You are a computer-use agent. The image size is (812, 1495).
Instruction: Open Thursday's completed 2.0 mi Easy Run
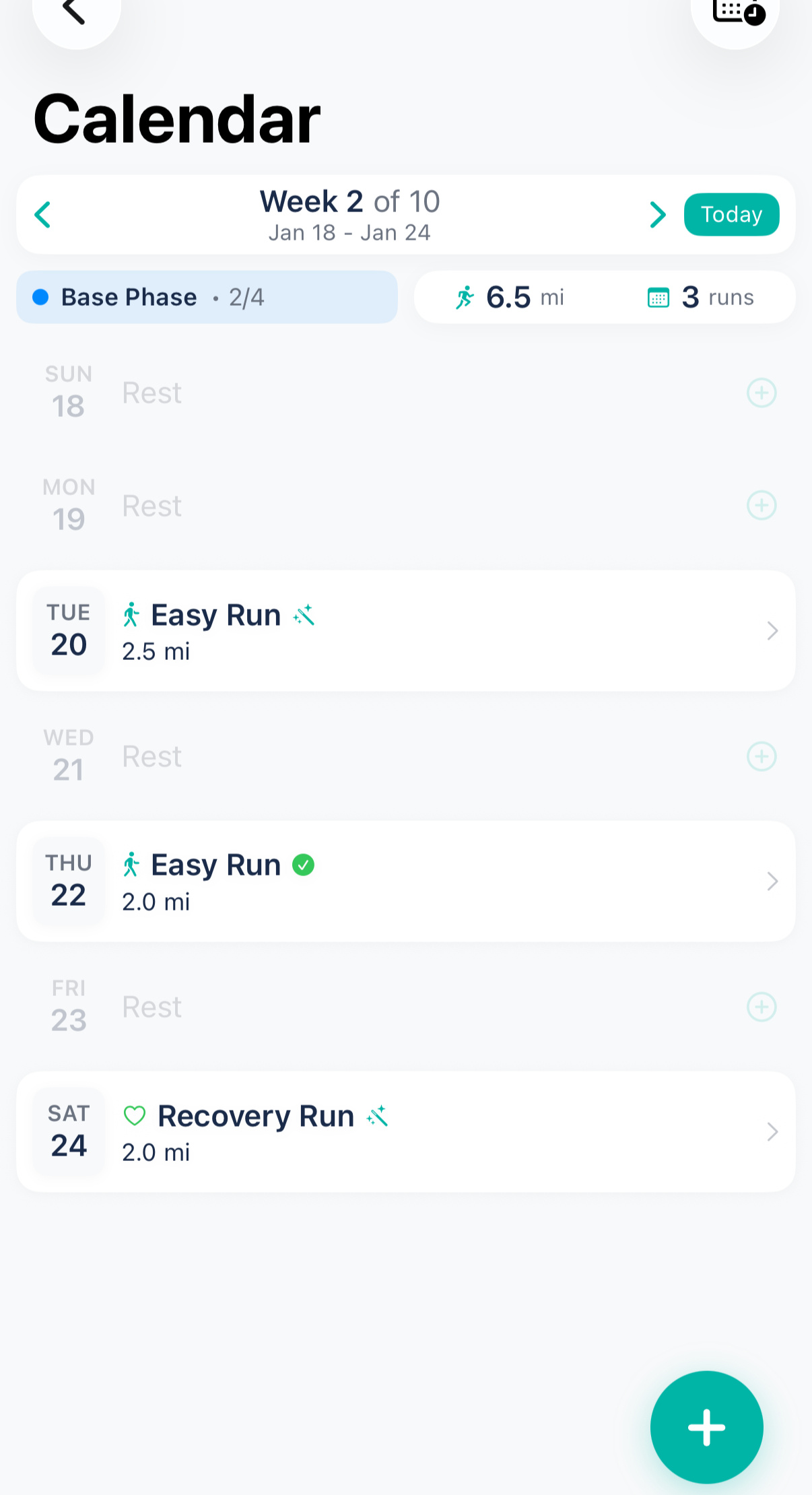405,882
